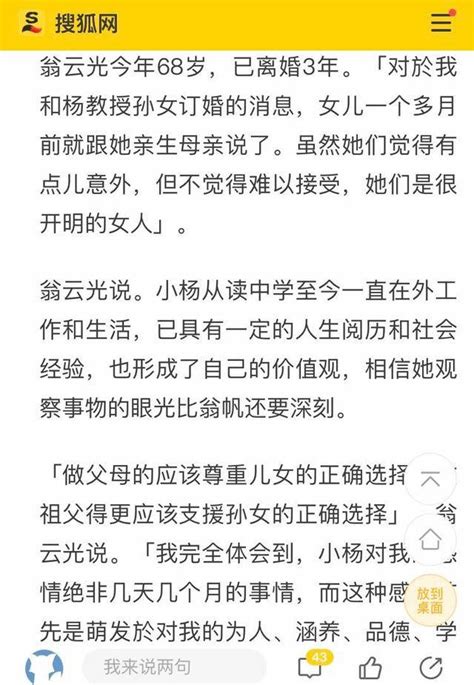The height and width of the screenshot is (685, 474).
Task: Like this article with thumbs up
Action: pyautogui.click(x=370, y=668)
